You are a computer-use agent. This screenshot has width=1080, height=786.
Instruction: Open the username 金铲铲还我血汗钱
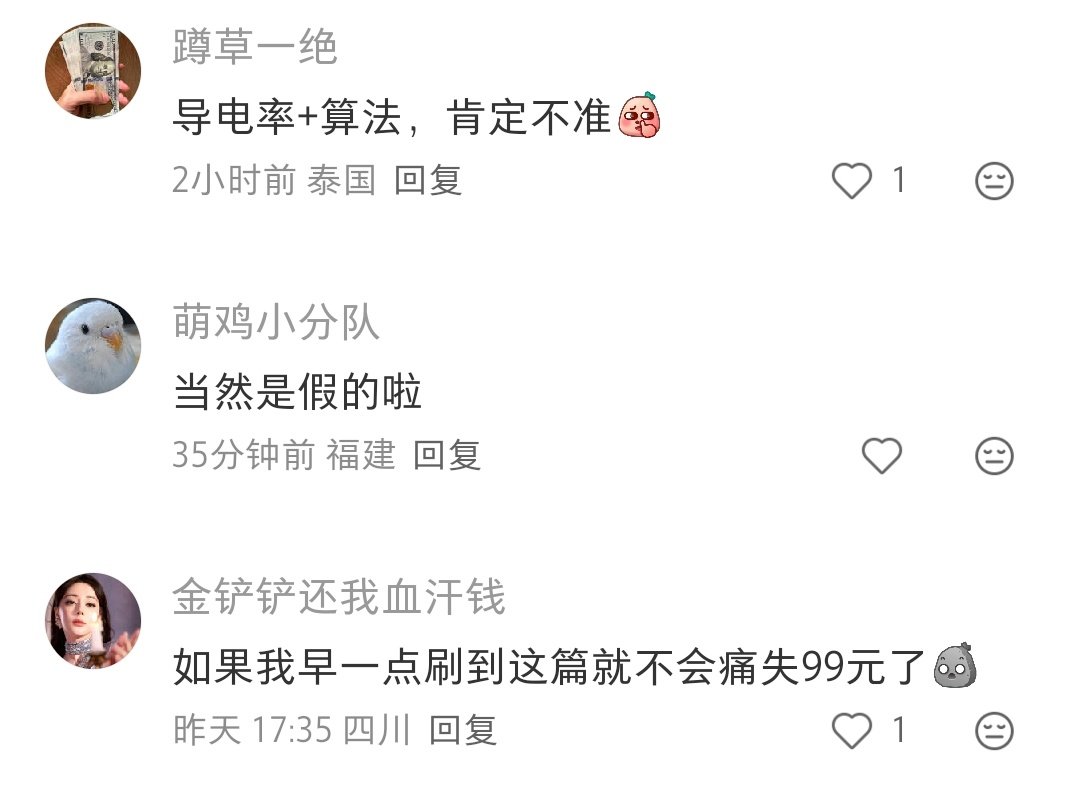click(339, 598)
